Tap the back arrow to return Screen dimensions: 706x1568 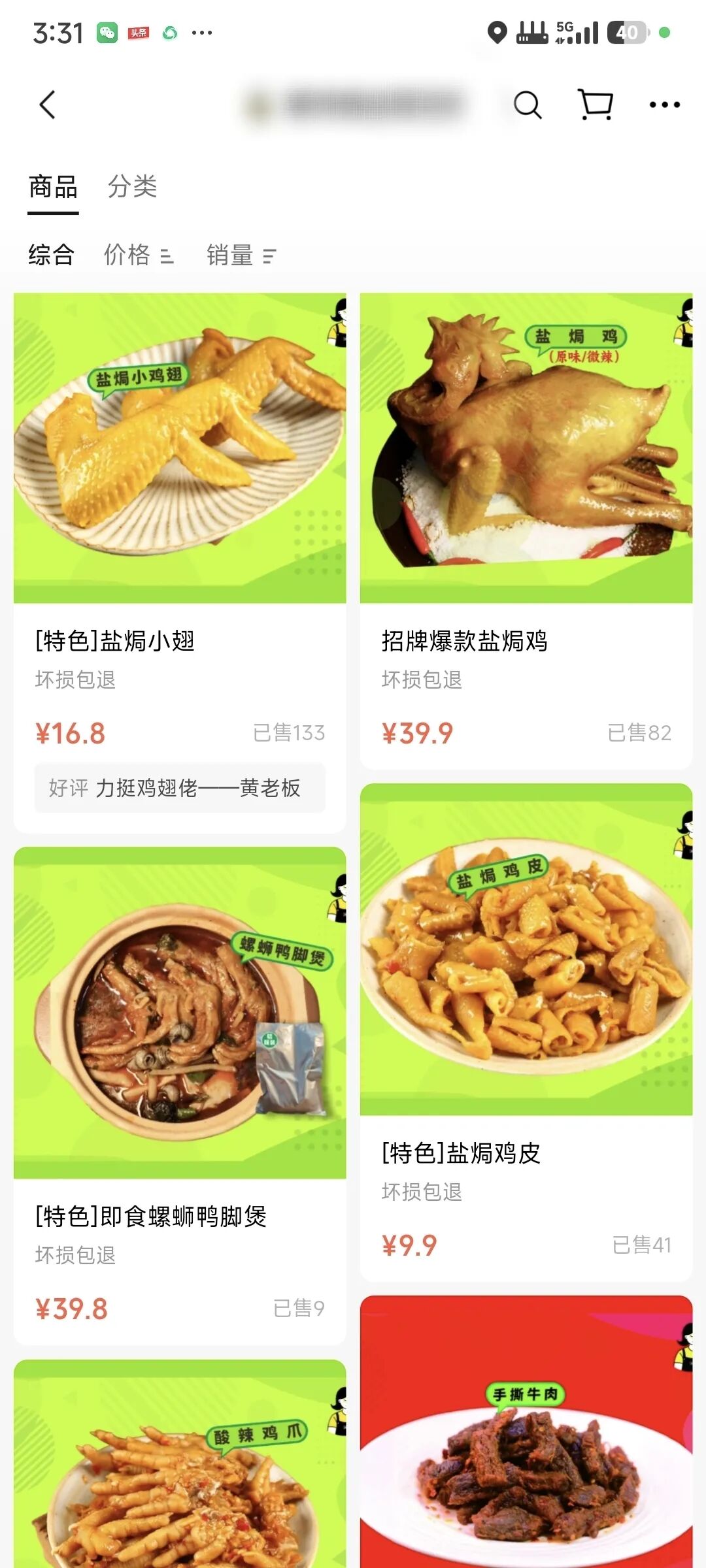48,105
